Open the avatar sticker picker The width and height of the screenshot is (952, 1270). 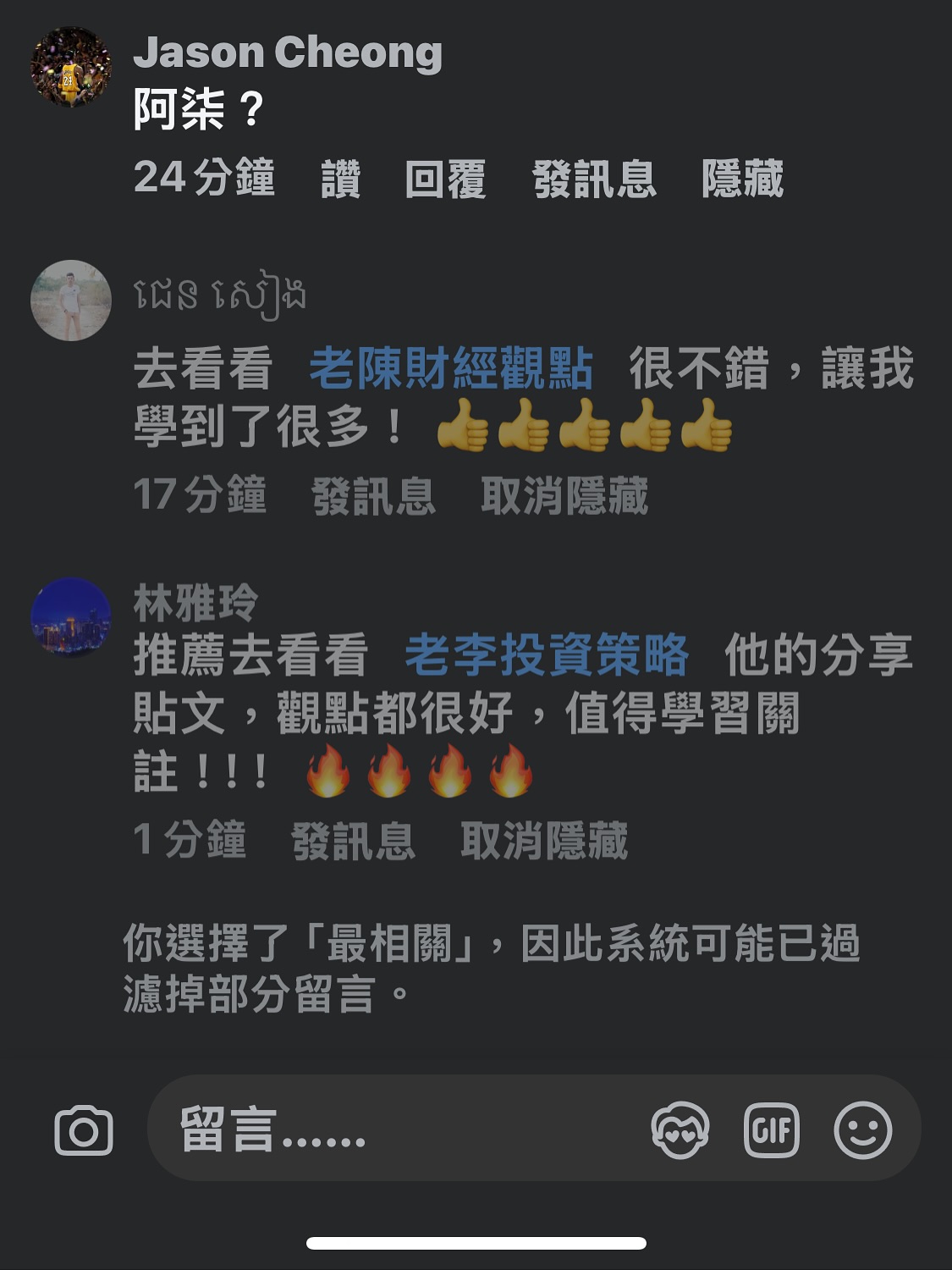tap(680, 1130)
